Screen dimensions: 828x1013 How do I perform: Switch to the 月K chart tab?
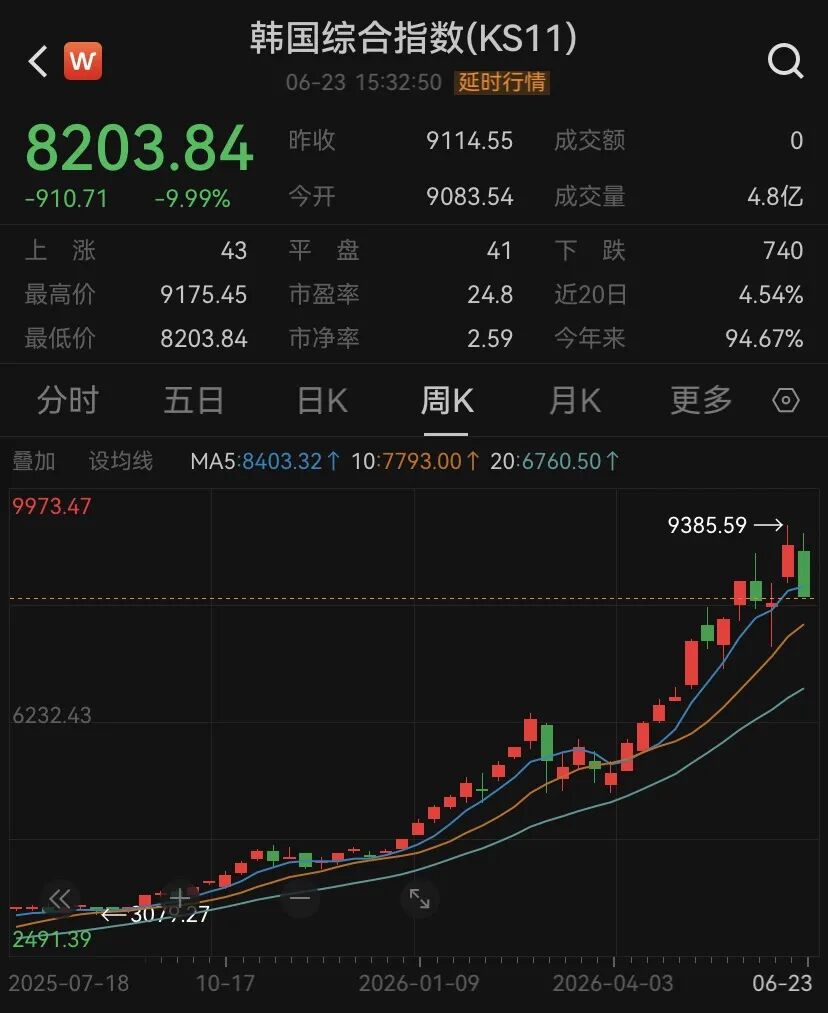tap(575, 401)
